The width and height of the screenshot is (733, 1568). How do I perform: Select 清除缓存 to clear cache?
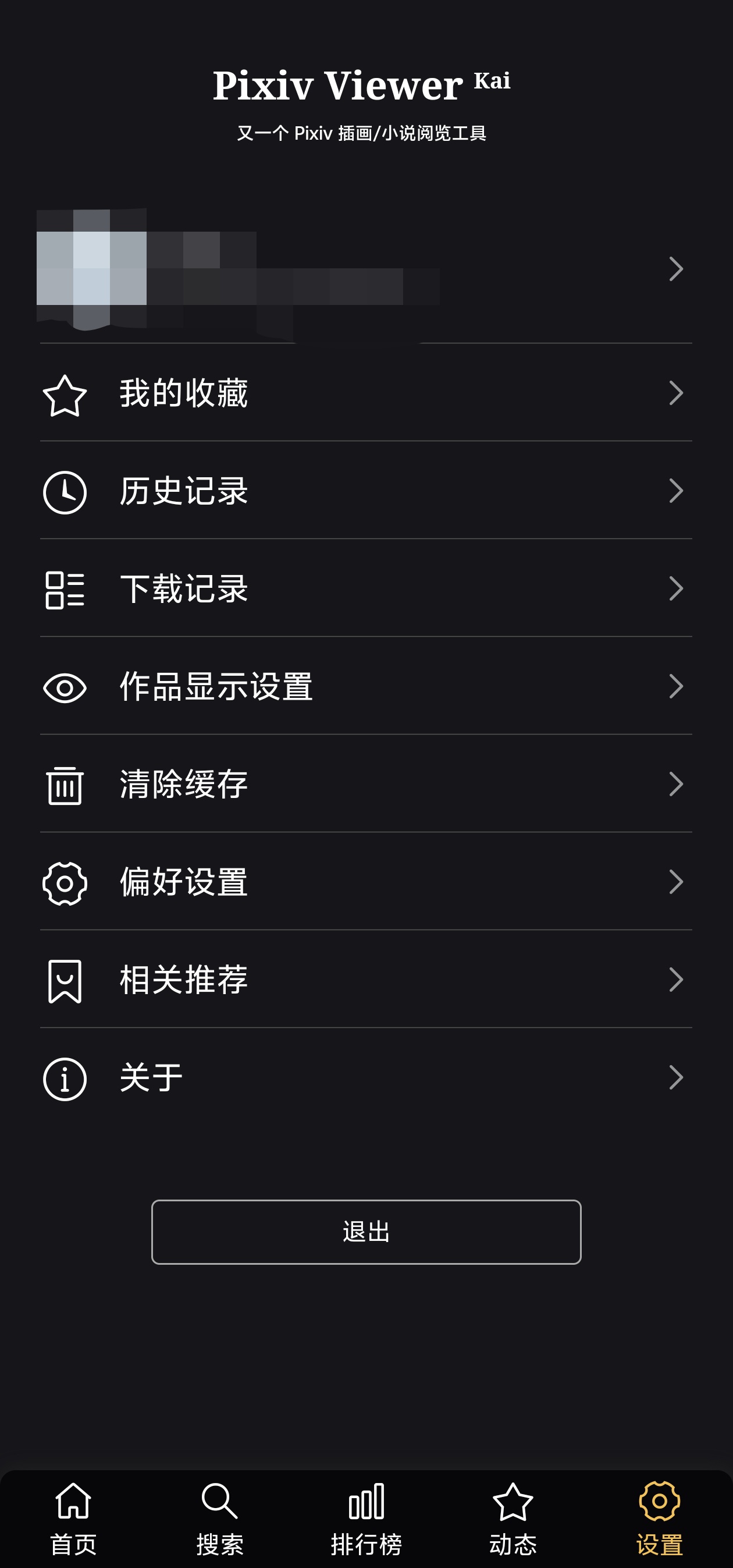pos(365,784)
